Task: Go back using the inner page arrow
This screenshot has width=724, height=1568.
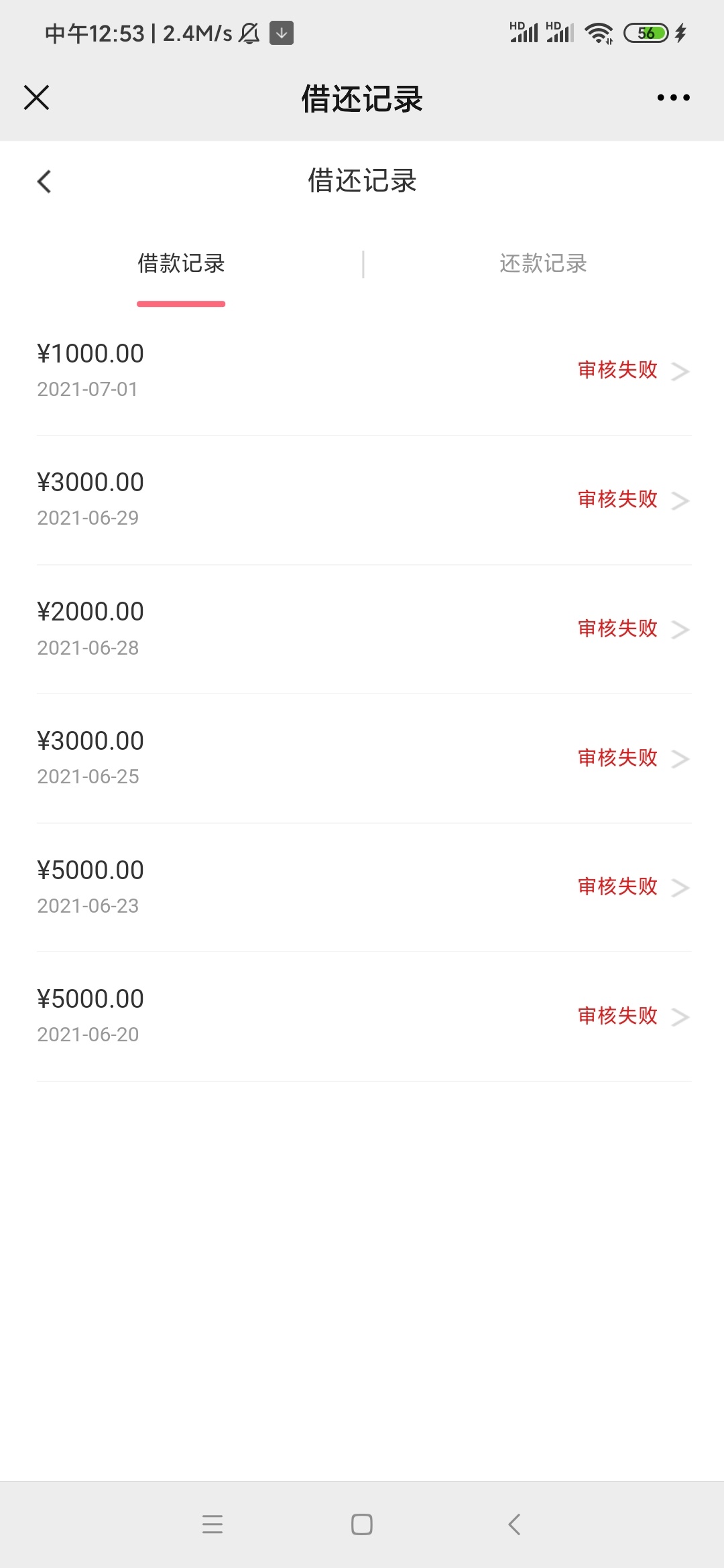Action: (44, 181)
